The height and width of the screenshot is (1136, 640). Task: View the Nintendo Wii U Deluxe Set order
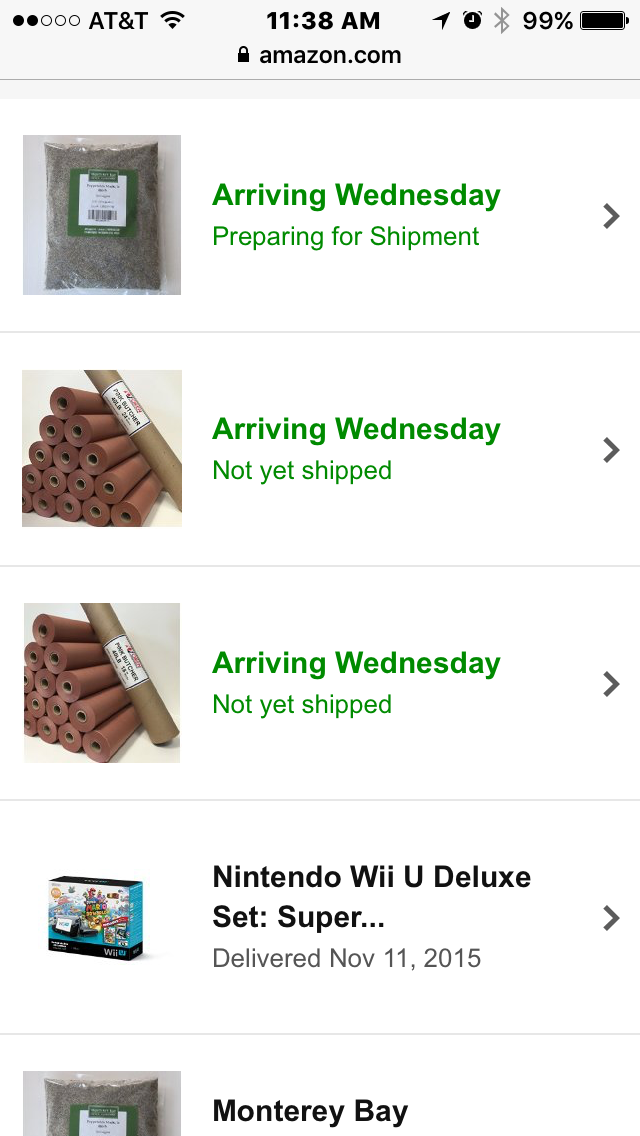tap(371, 916)
